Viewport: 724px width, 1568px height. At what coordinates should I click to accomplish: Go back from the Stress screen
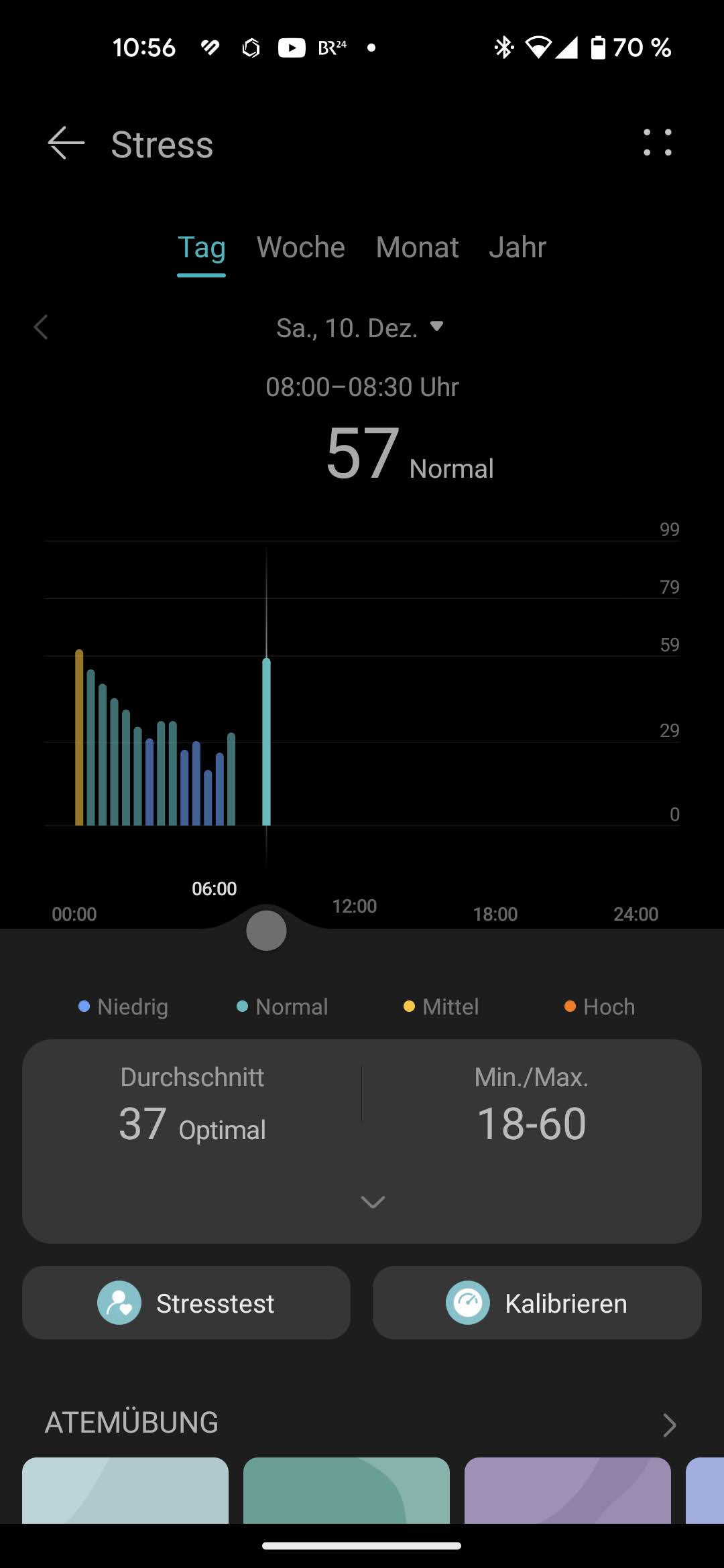[66, 143]
